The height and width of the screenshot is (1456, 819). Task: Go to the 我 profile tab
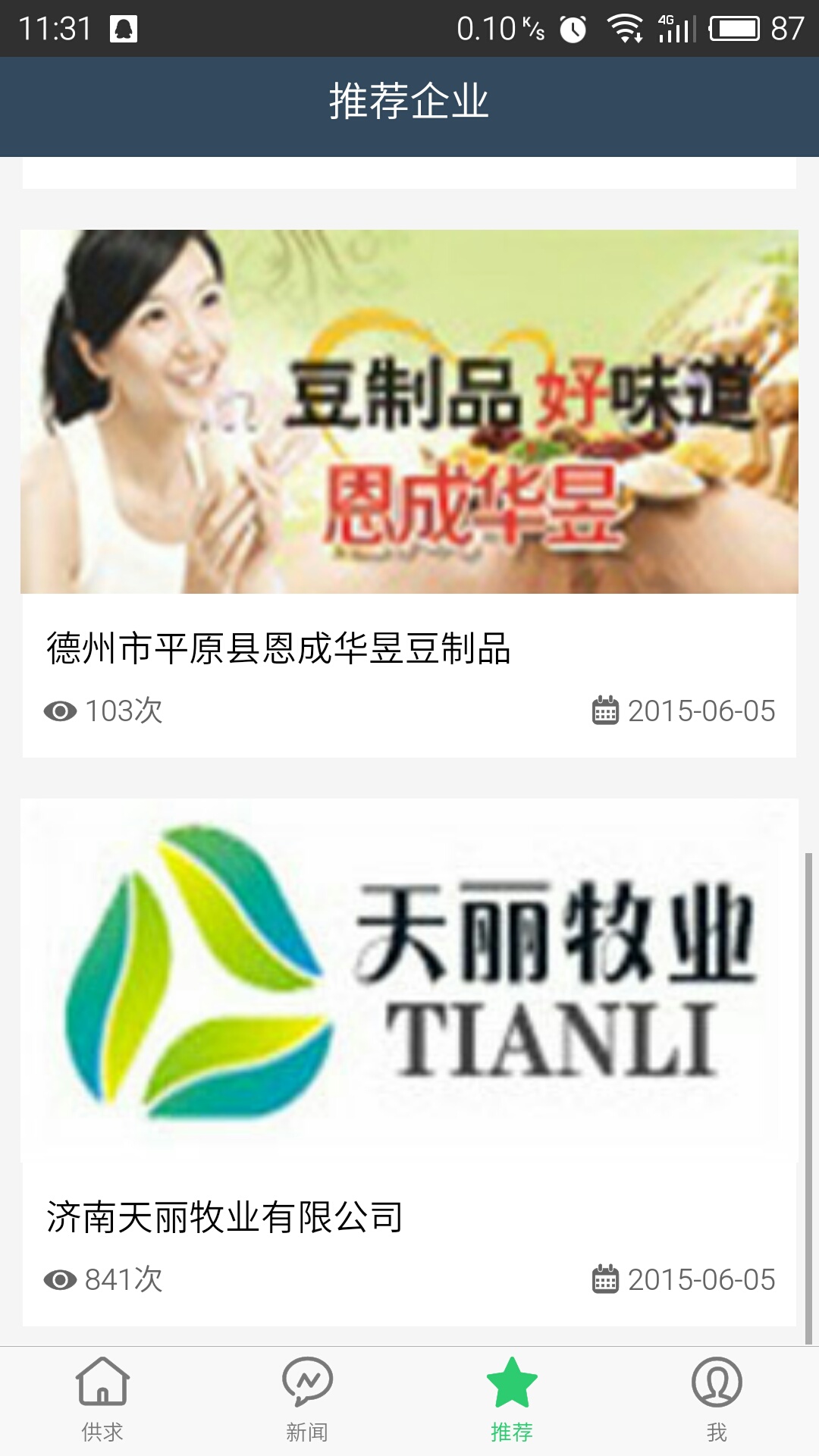click(x=717, y=1400)
